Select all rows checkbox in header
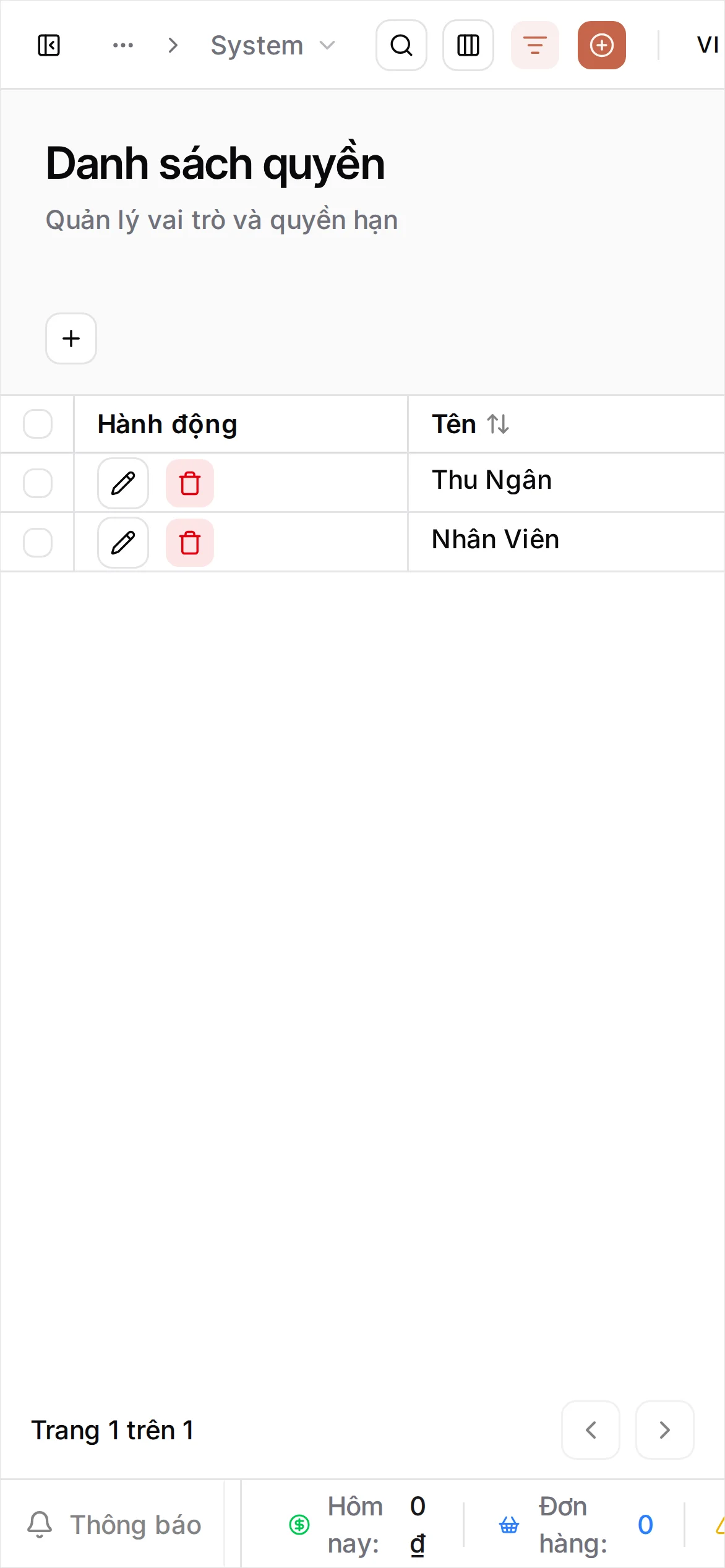 coord(38,424)
